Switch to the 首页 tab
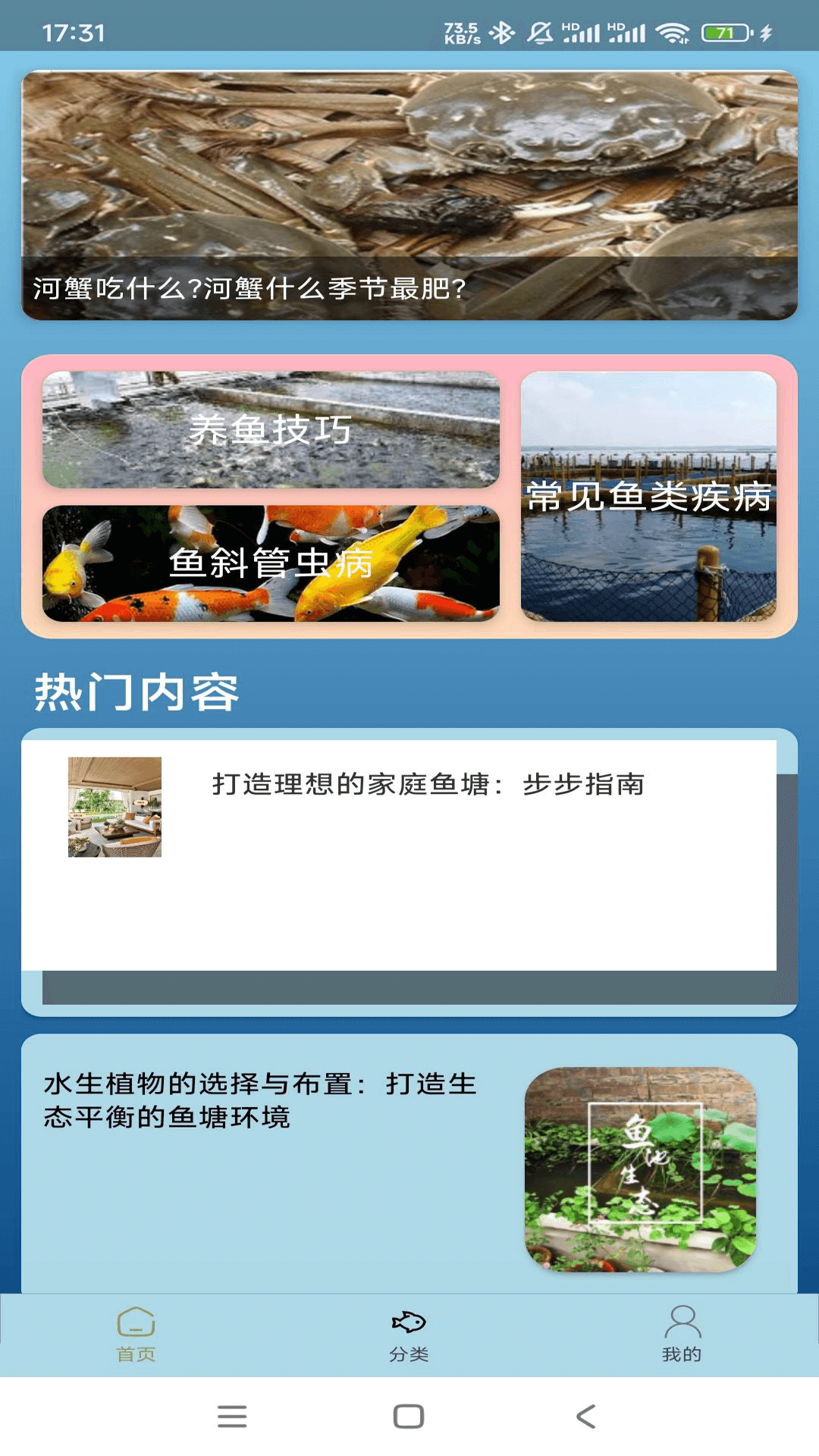The width and height of the screenshot is (819, 1456). click(136, 1335)
